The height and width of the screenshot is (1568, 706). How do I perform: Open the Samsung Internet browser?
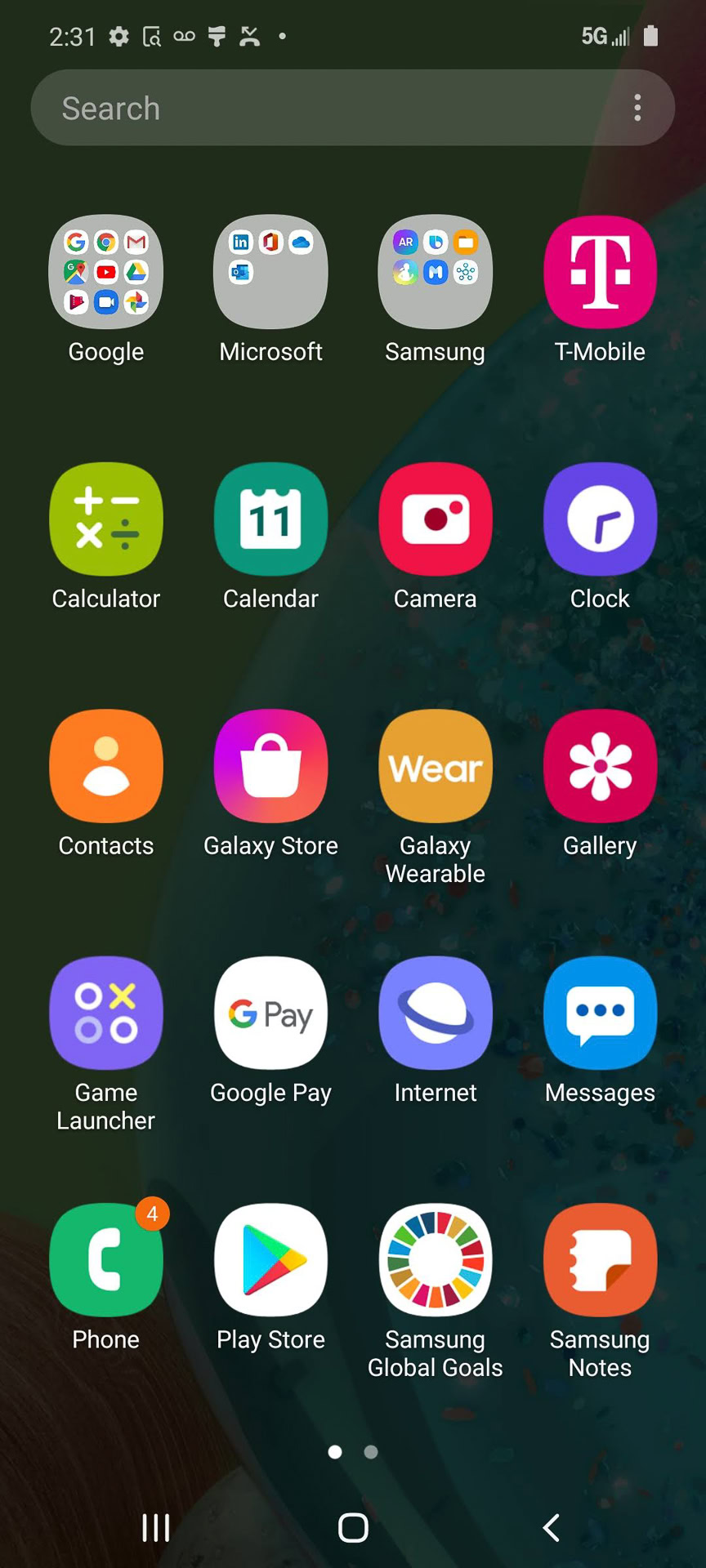(x=436, y=1013)
